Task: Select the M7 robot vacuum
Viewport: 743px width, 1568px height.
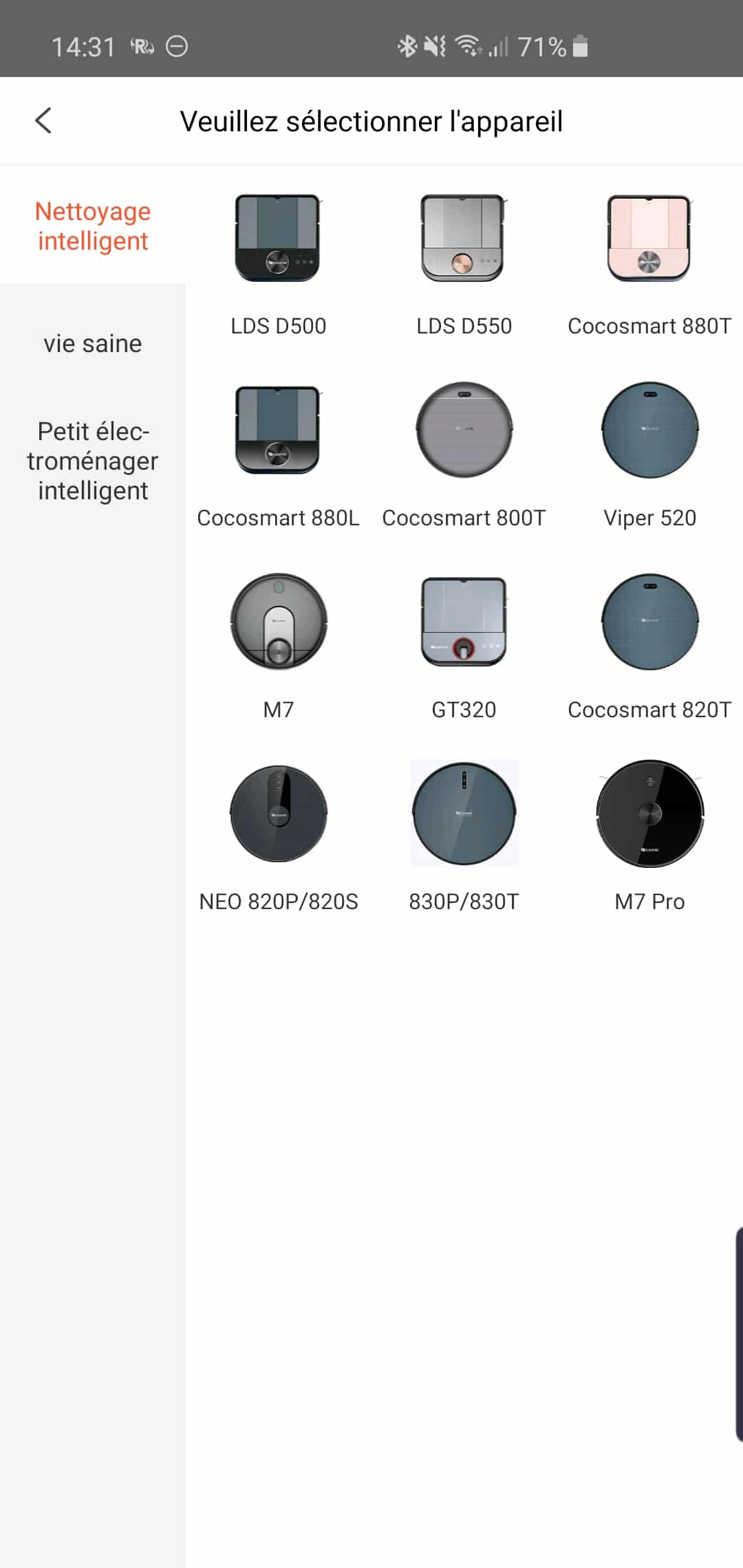Action: click(x=279, y=649)
